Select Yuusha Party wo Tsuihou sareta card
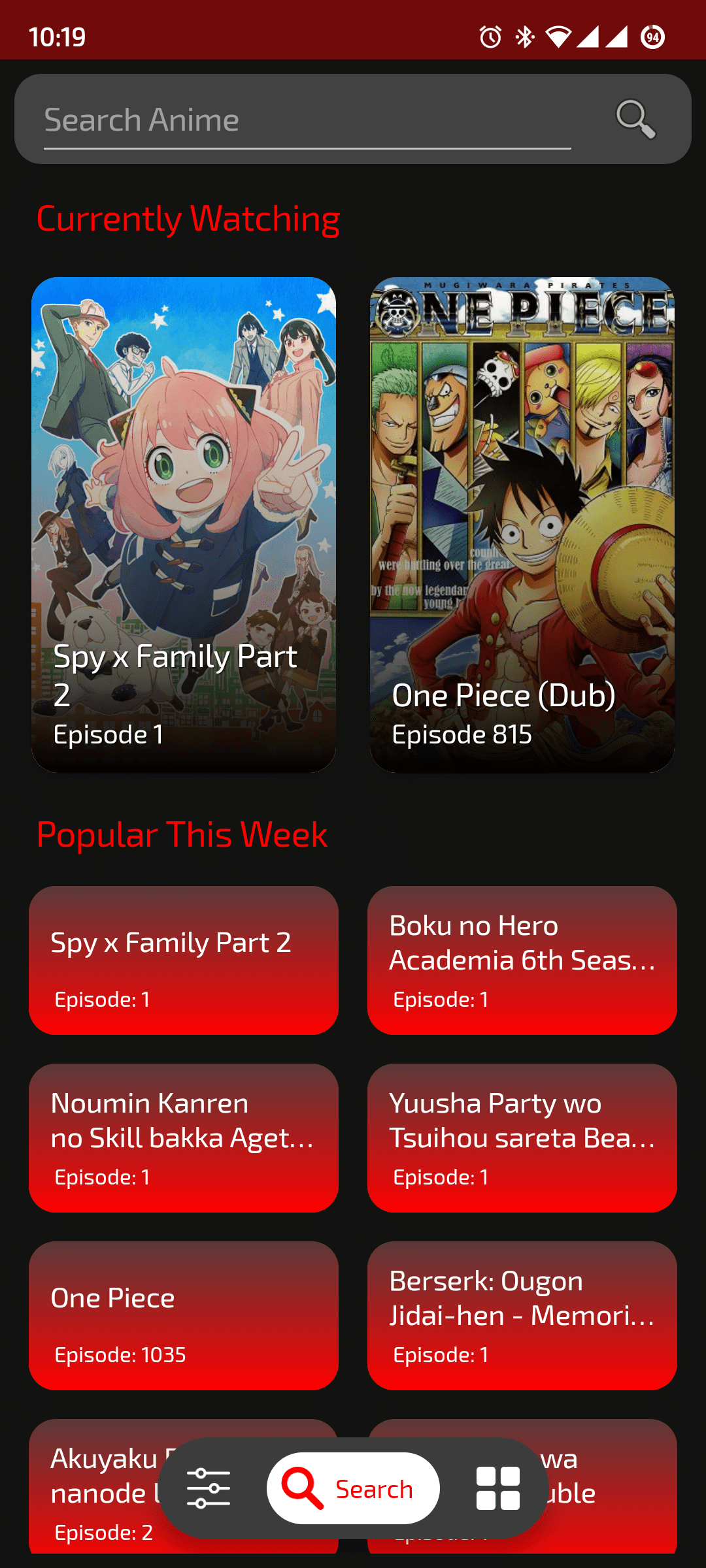Screen dimensions: 706x1568 tap(522, 1137)
